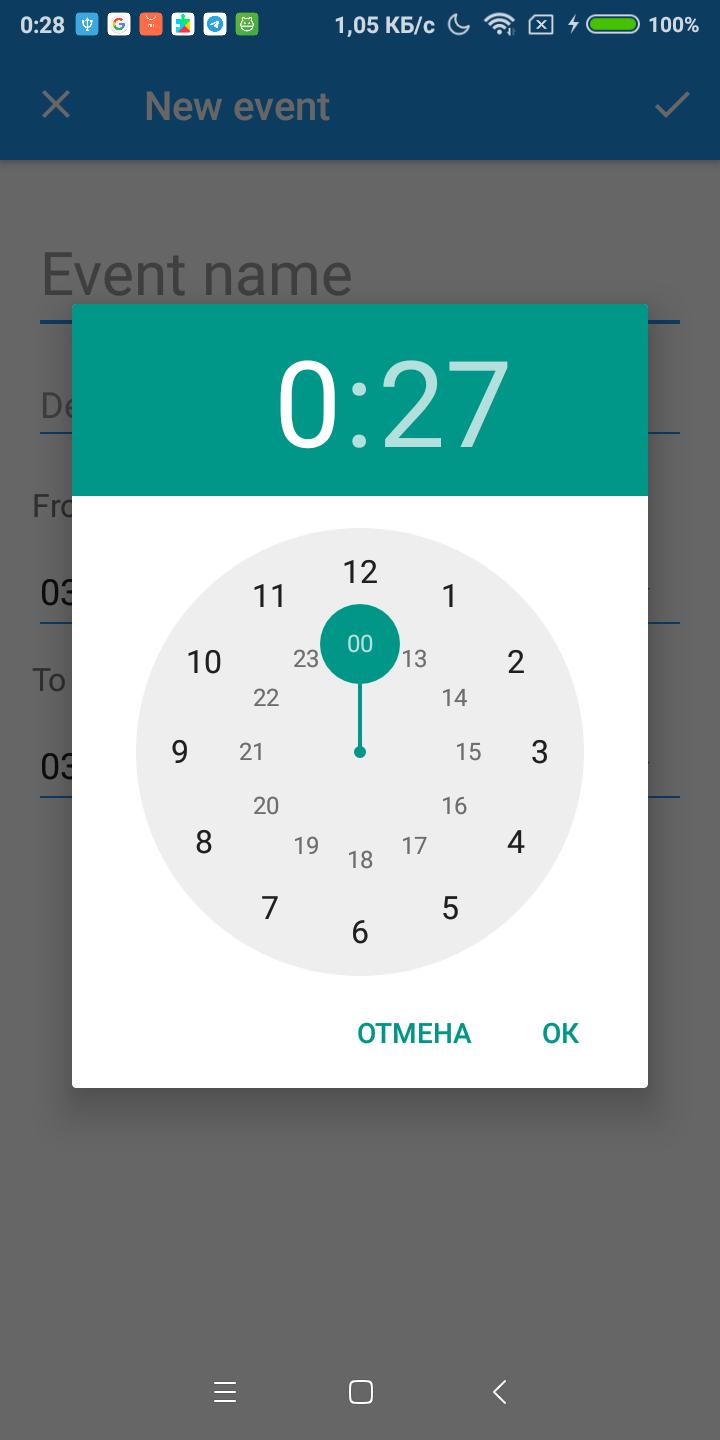Pick hour 7 on the clock

coord(270,908)
